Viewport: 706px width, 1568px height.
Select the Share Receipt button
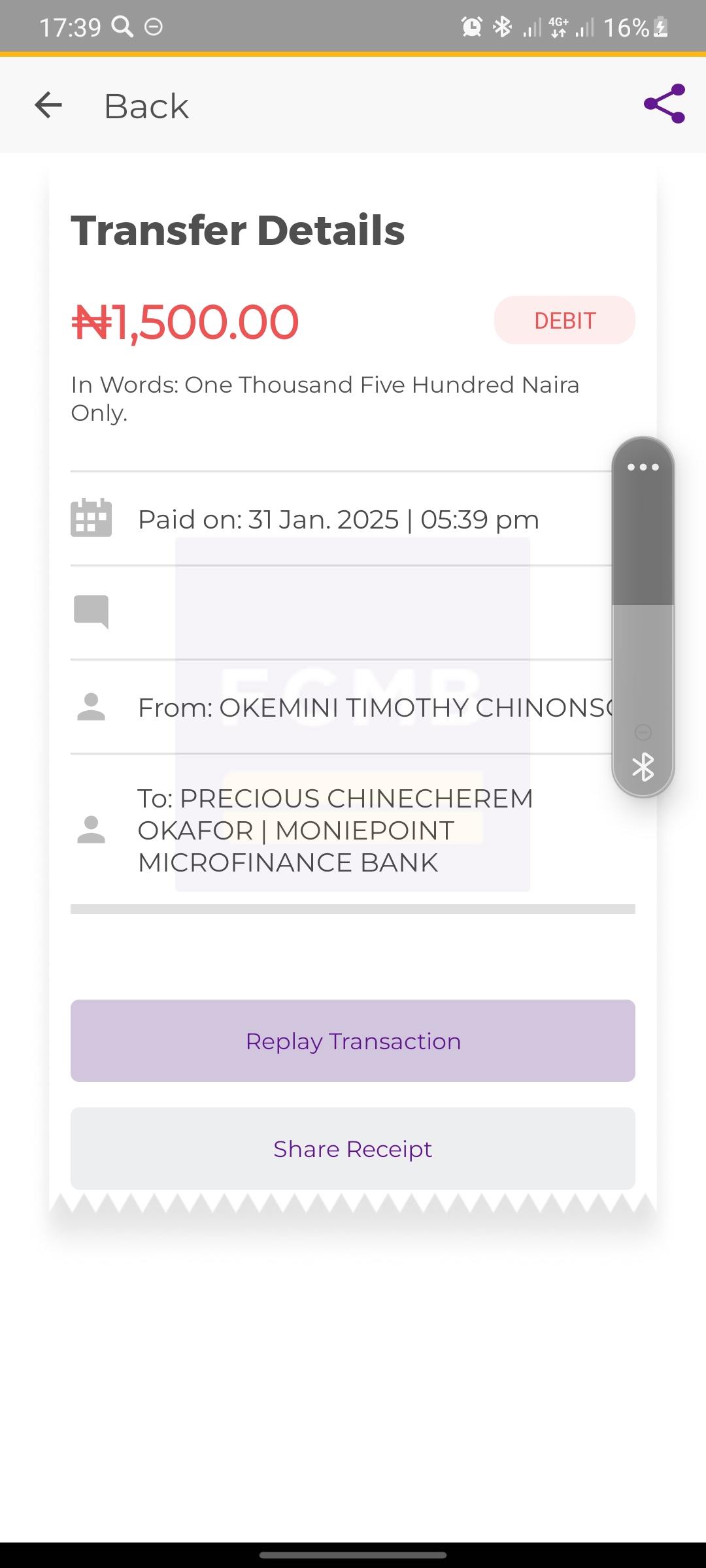click(x=353, y=1149)
